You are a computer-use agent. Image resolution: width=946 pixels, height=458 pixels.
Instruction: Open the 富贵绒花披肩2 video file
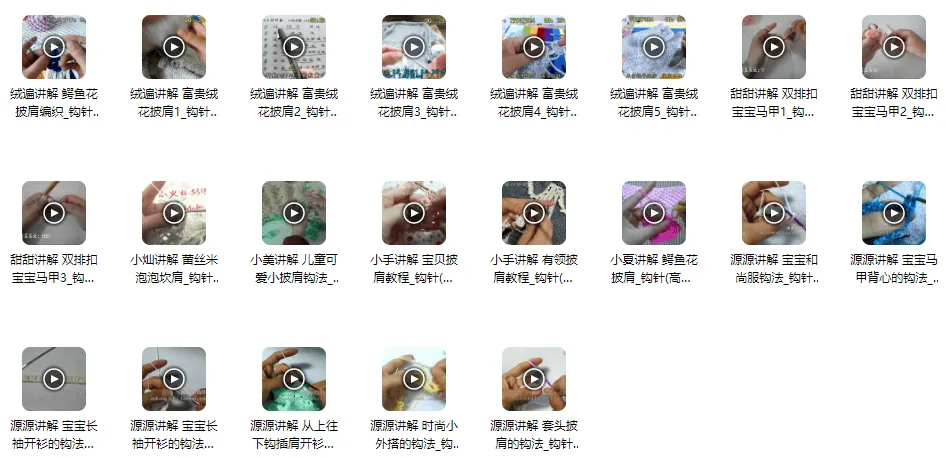click(294, 47)
